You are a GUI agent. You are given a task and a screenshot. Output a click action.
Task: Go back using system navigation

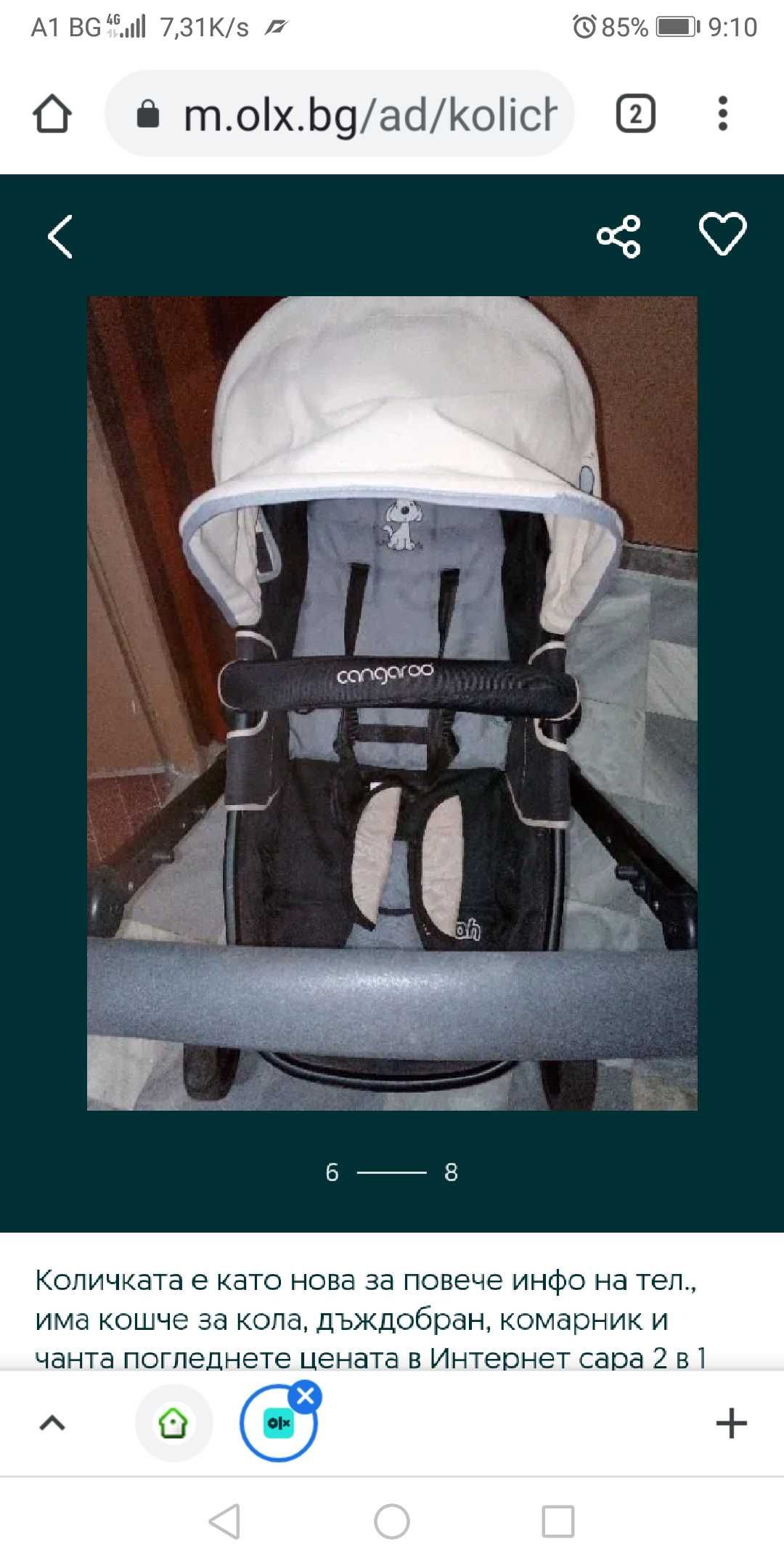(224, 1522)
